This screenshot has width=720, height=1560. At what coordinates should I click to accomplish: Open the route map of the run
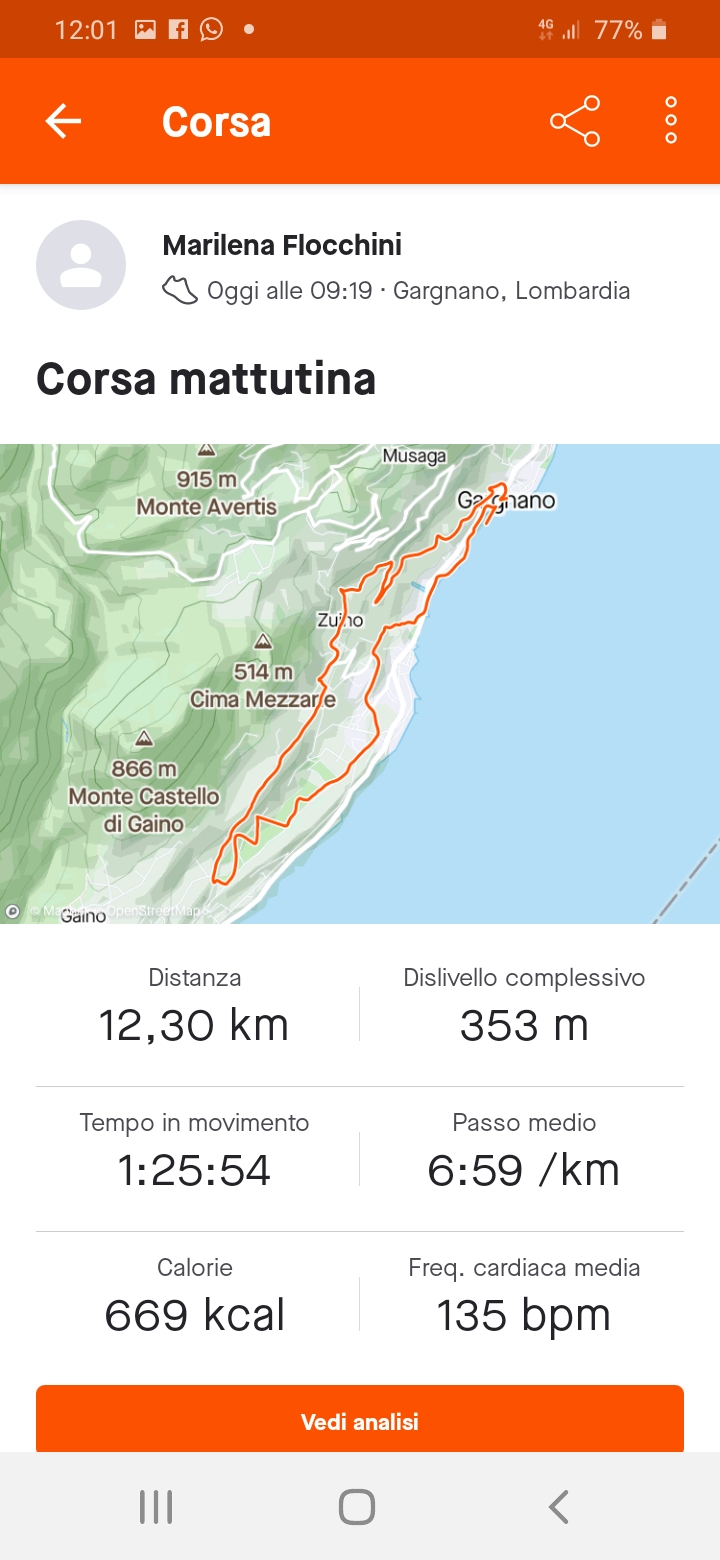pyautogui.click(x=360, y=684)
